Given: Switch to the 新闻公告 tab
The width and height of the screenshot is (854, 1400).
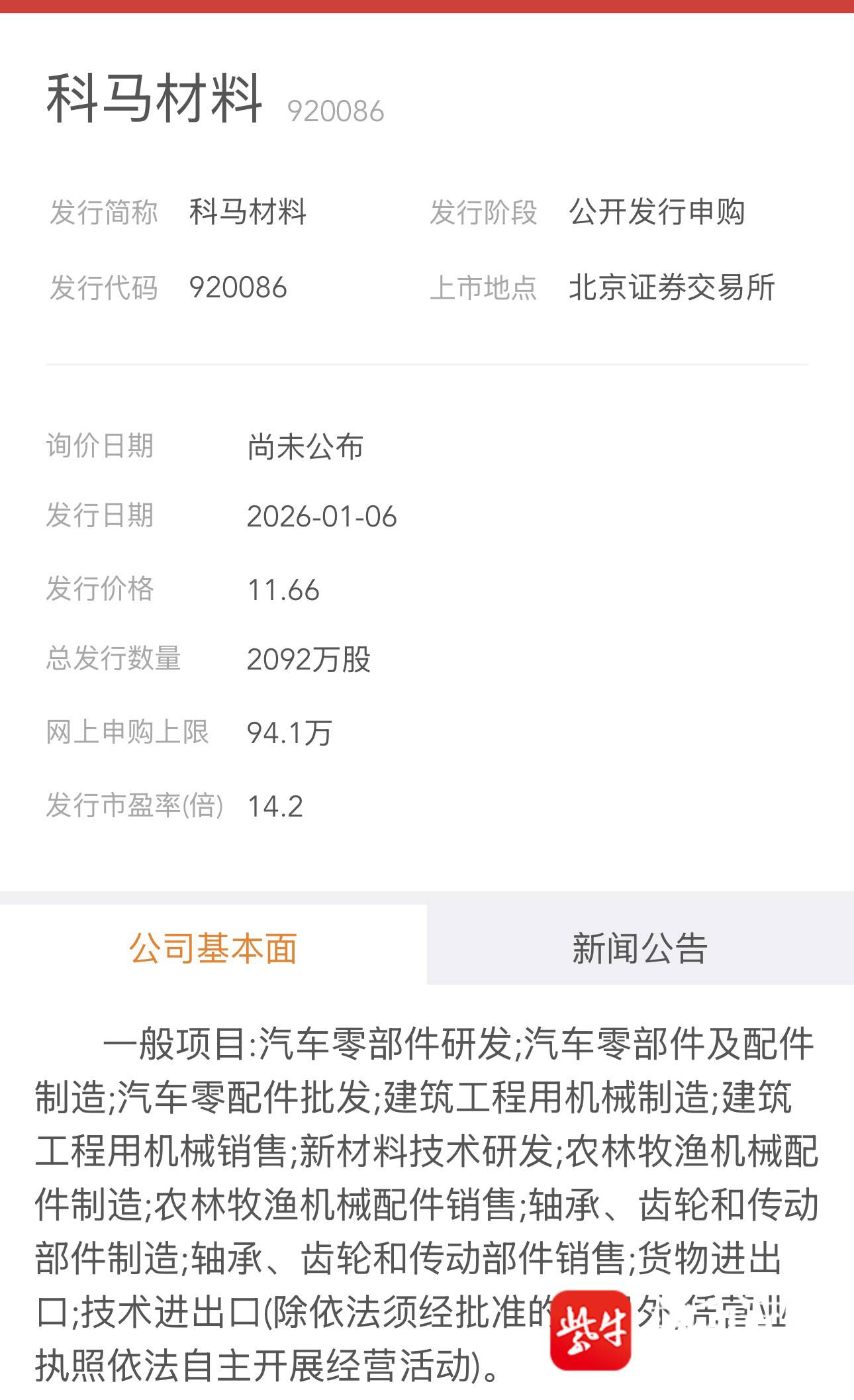Looking at the screenshot, I should 640,948.
